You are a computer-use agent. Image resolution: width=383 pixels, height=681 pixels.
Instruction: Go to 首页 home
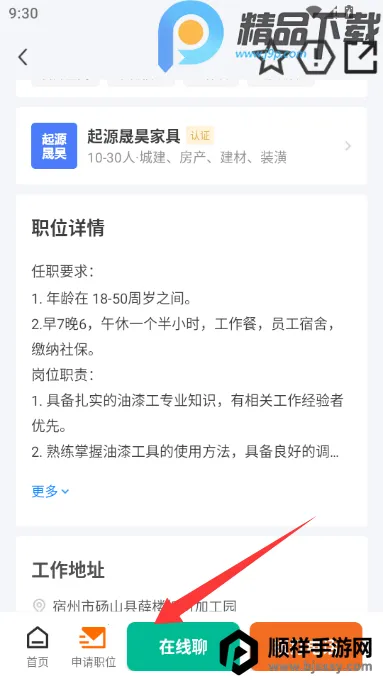(x=38, y=647)
